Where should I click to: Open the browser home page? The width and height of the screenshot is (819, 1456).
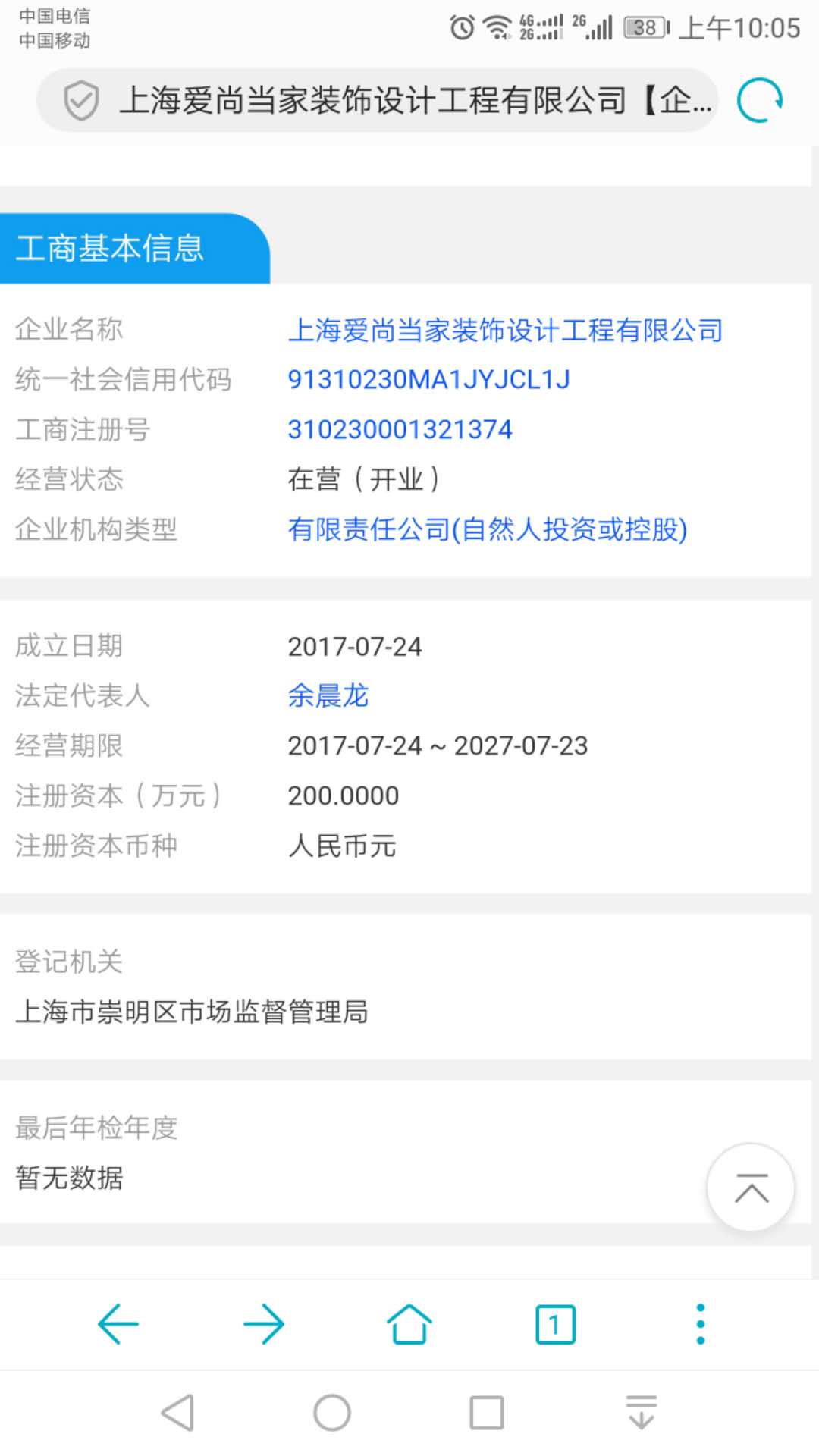[x=409, y=1324]
